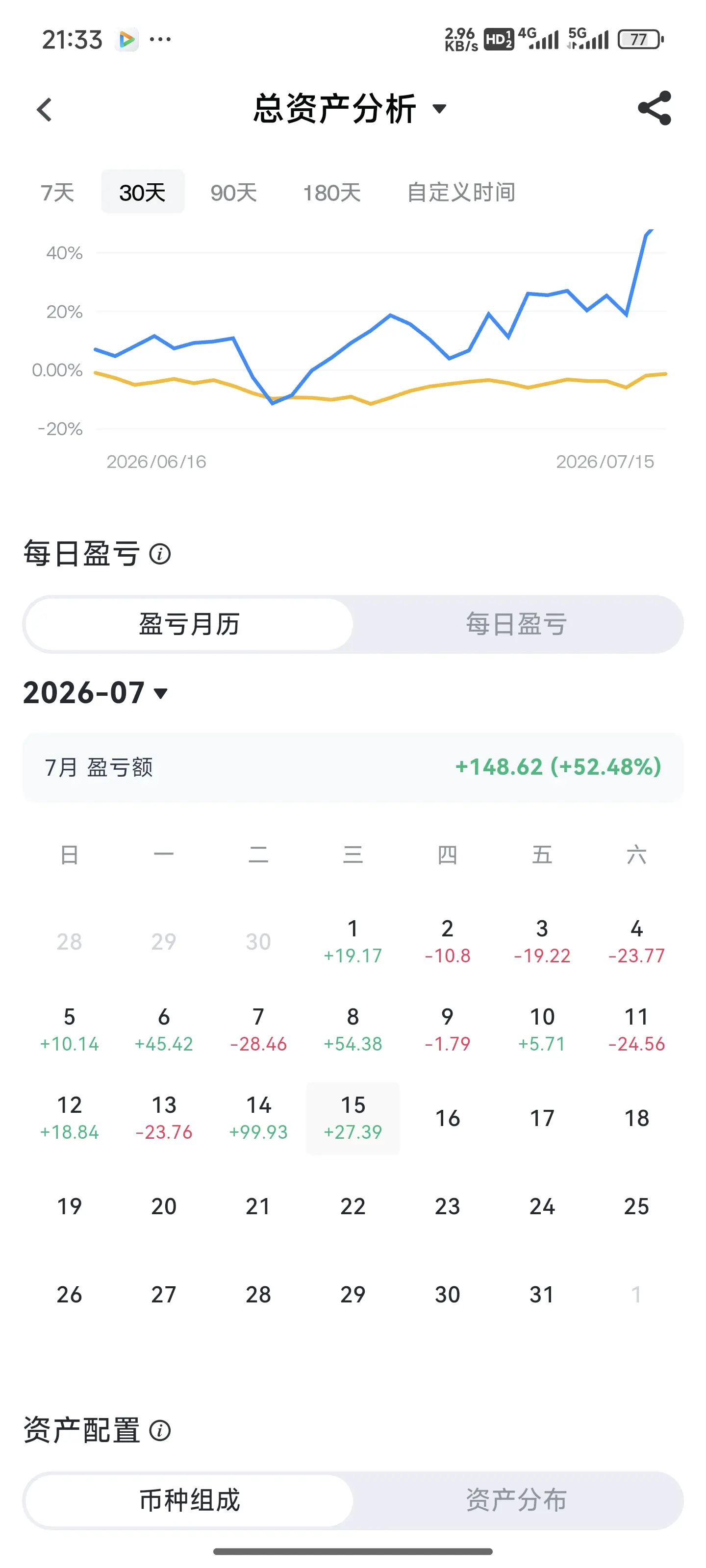
Task: Select July 1 with +19.17 profit
Action: pyautogui.click(x=353, y=942)
